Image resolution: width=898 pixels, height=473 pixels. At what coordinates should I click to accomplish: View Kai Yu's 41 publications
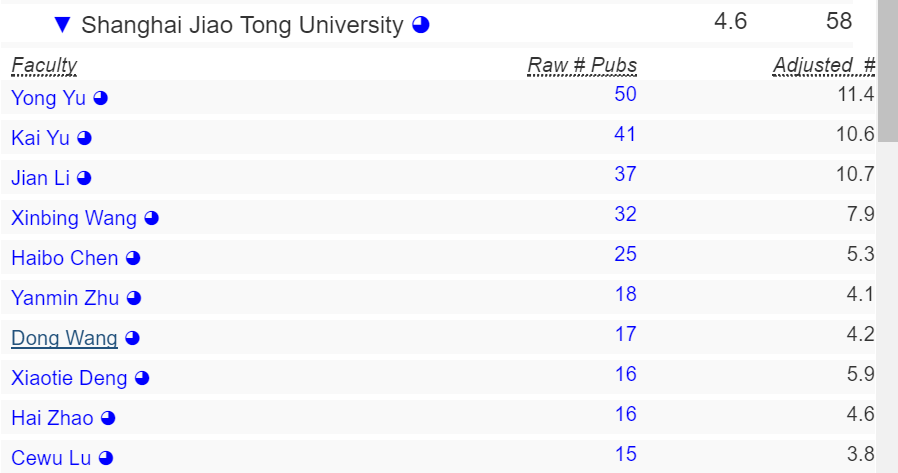point(625,134)
